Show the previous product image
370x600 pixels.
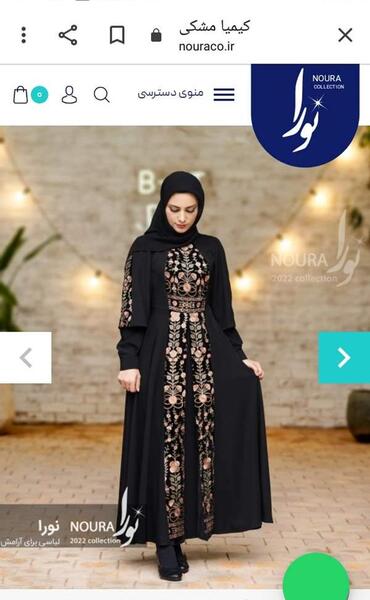point(26,358)
